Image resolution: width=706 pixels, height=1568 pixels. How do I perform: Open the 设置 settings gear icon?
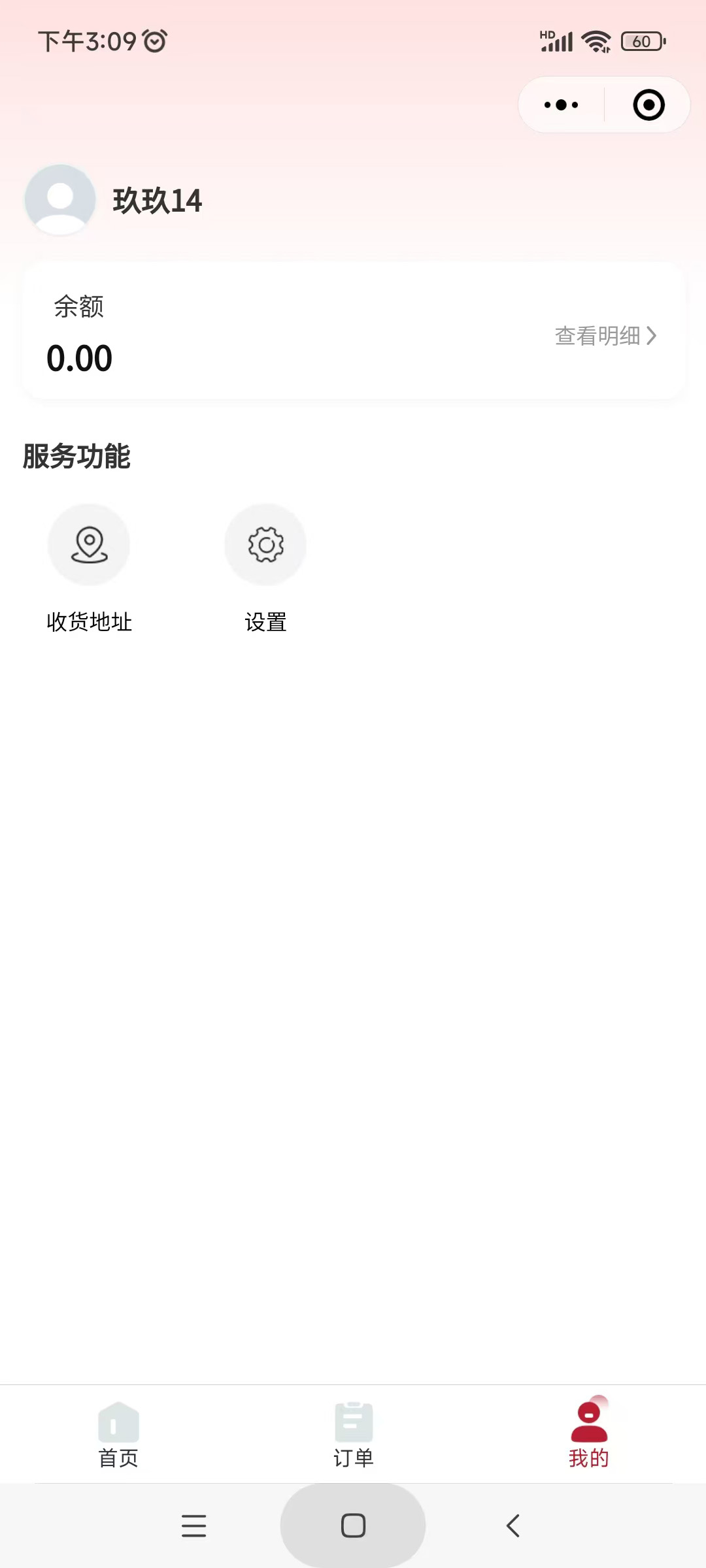point(265,544)
